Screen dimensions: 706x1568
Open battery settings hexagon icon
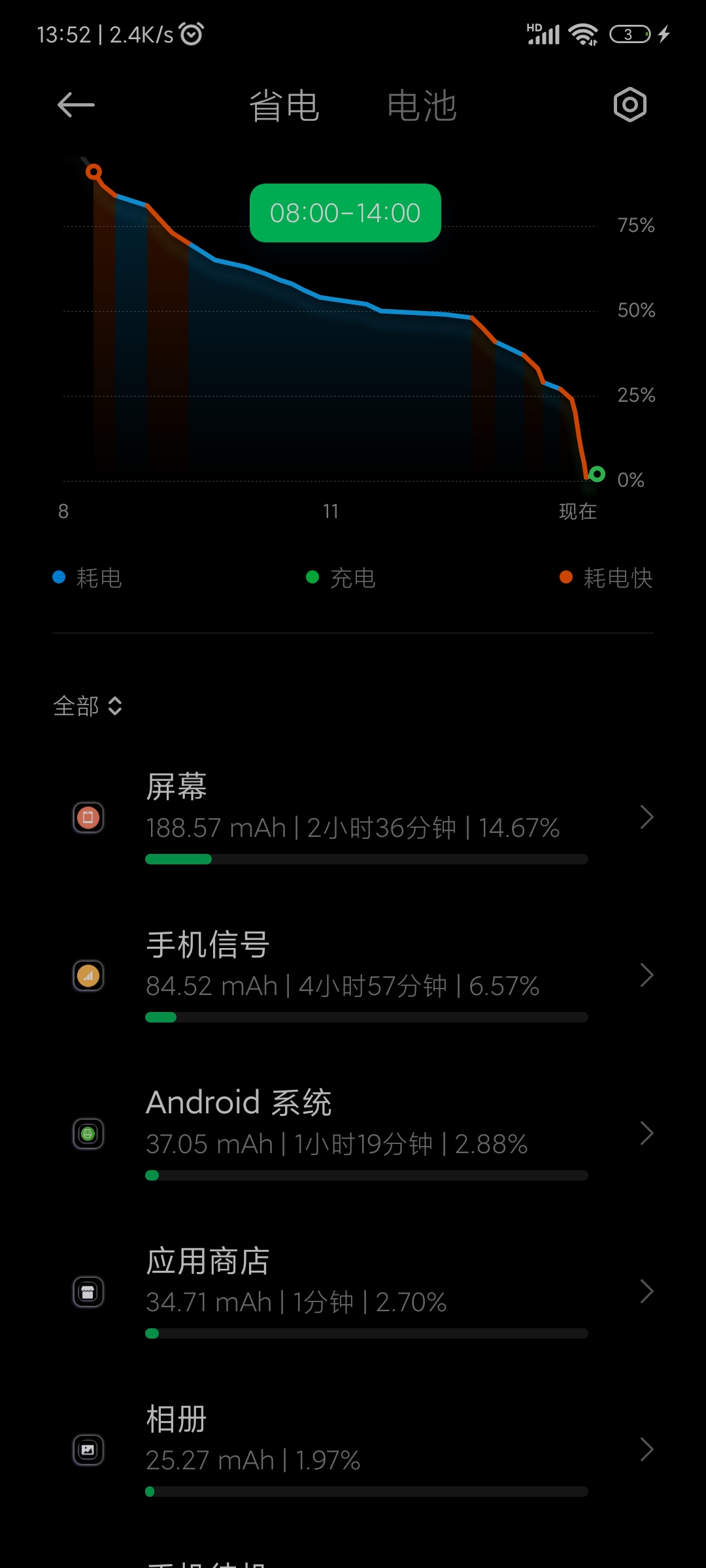(630, 105)
